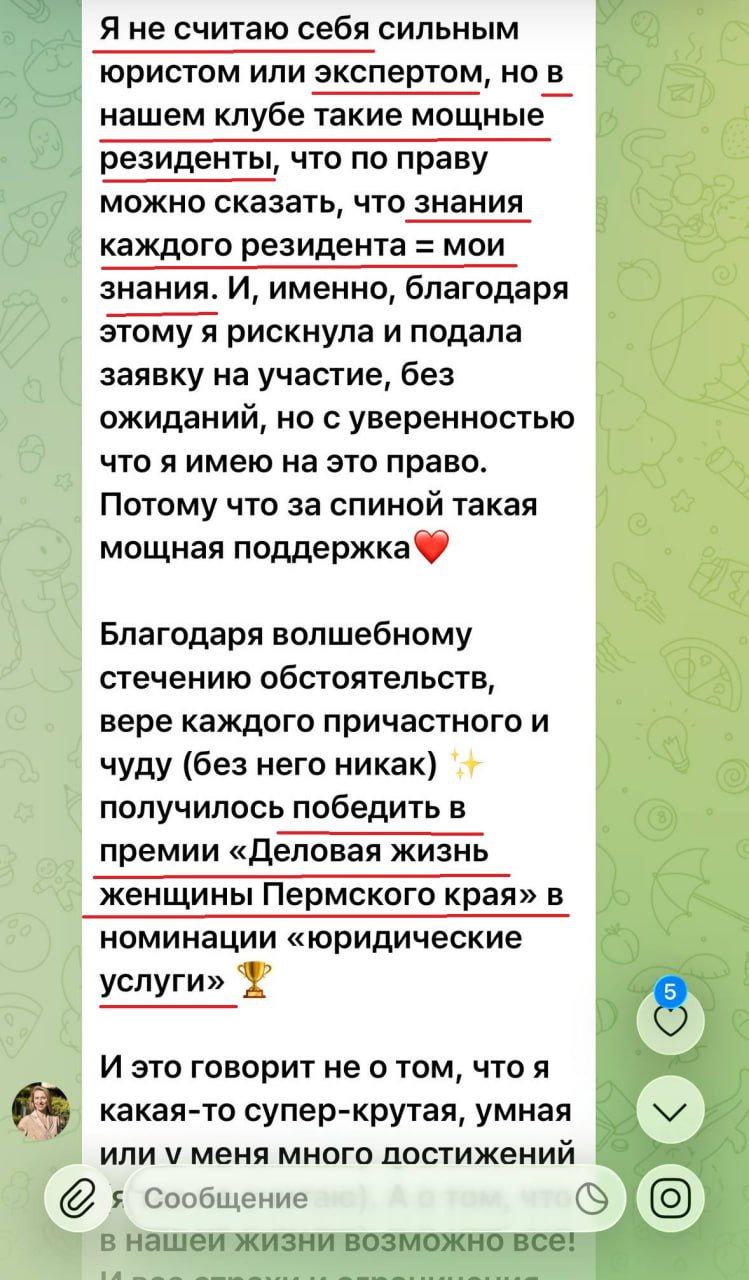Viewport: 749px width, 1280px height.
Task: Tap the attach file paperclip icon
Action: 75,1198
